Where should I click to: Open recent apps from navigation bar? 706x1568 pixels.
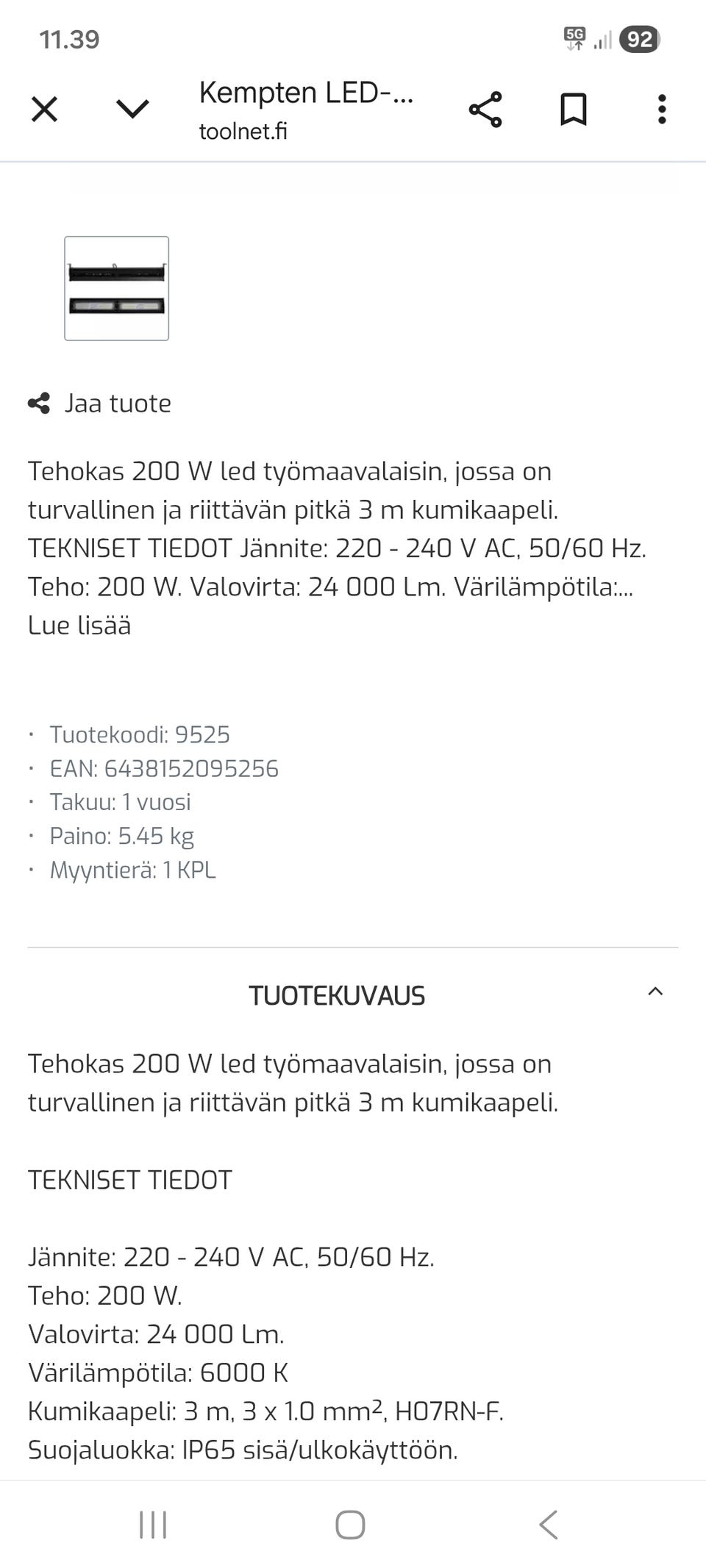coord(153,1525)
